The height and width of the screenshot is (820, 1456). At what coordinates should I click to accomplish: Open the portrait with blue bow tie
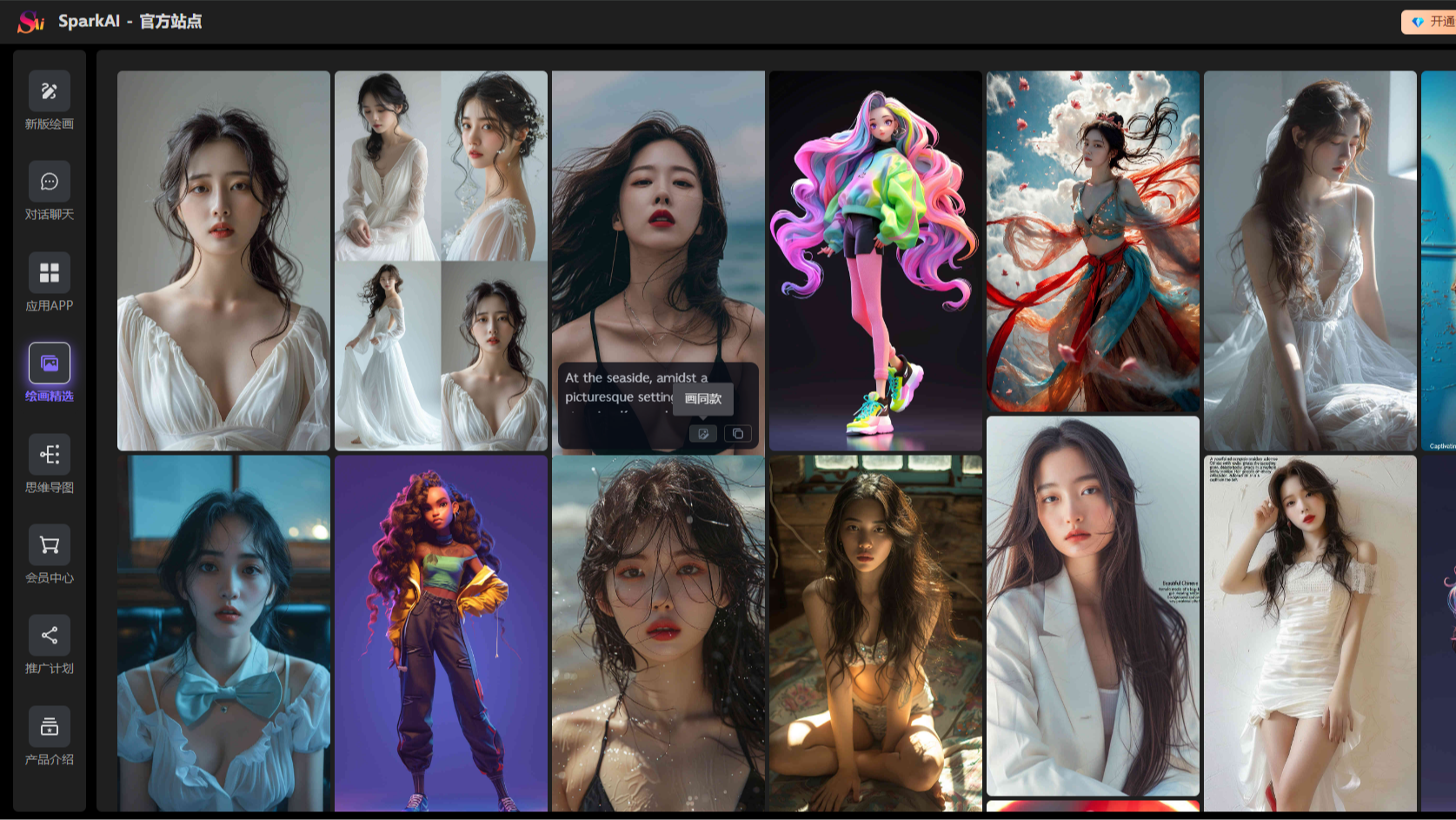[x=223, y=633]
